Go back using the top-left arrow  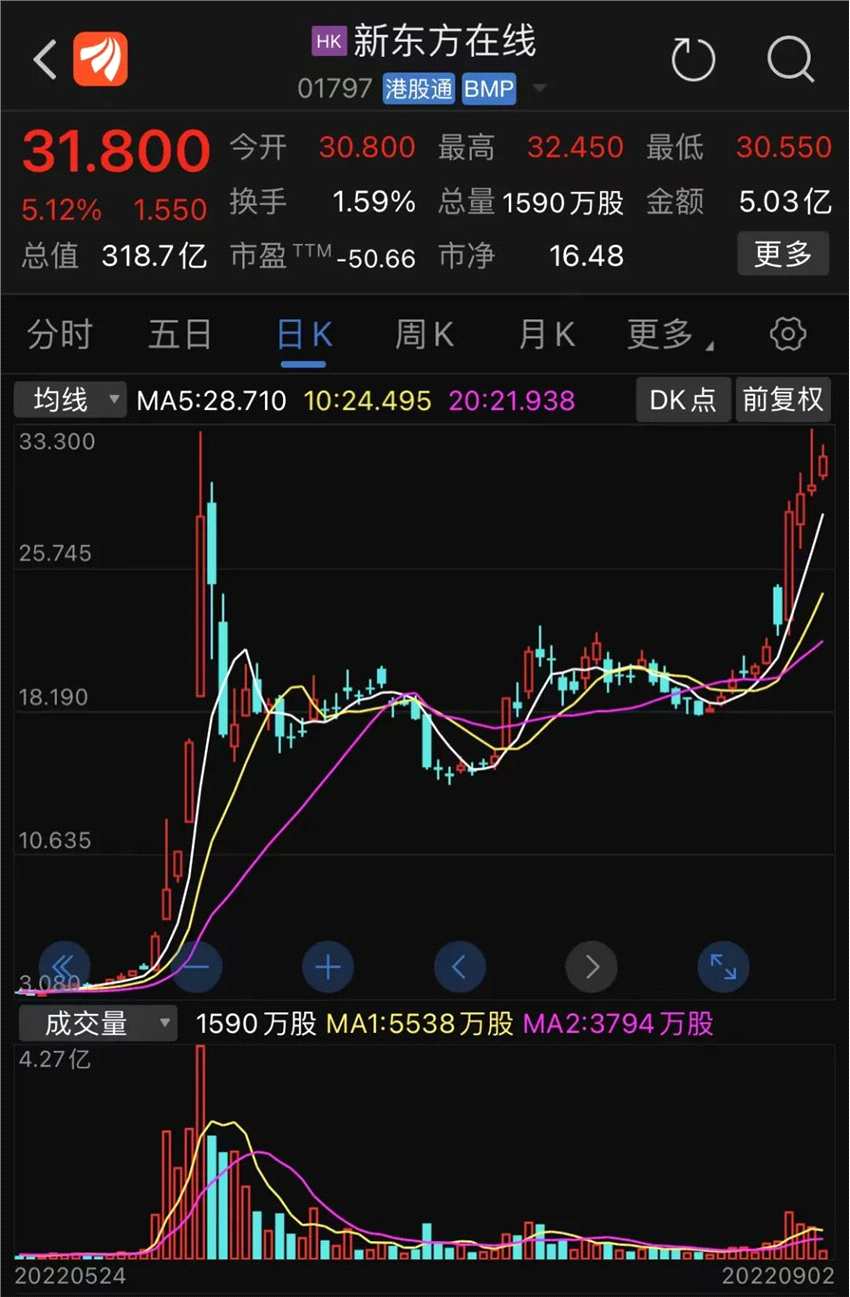point(45,60)
